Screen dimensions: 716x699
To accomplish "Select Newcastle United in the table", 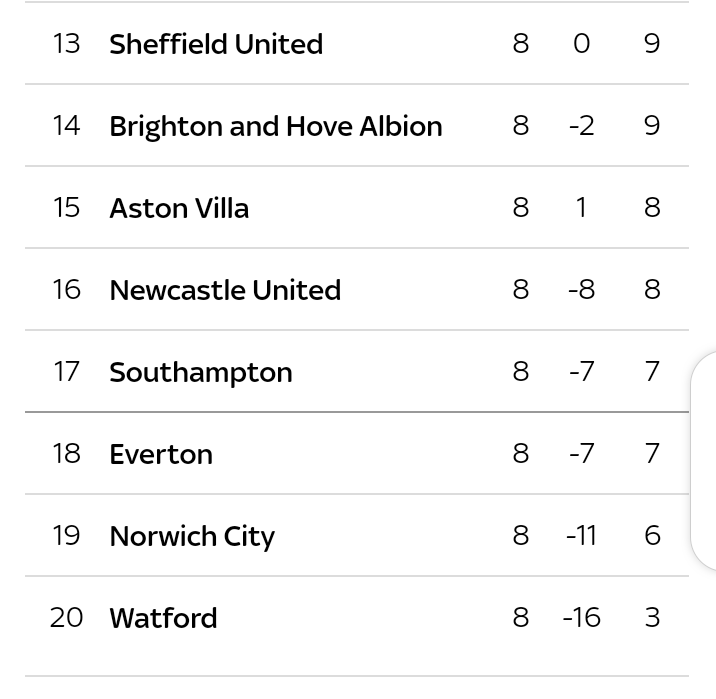I will click(225, 290).
